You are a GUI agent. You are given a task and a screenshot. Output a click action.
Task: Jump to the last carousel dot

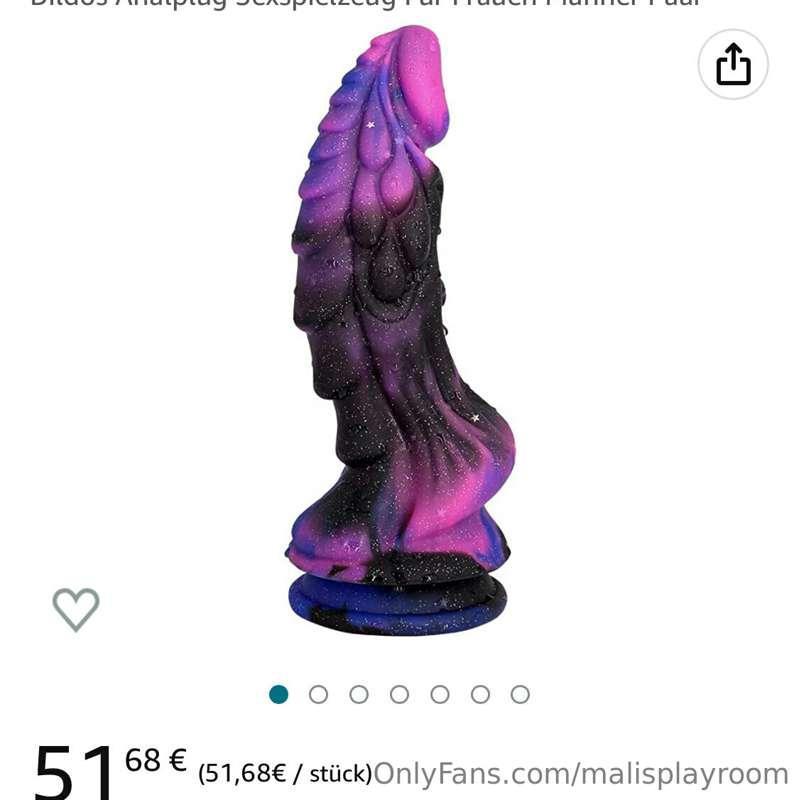click(519, 689)
